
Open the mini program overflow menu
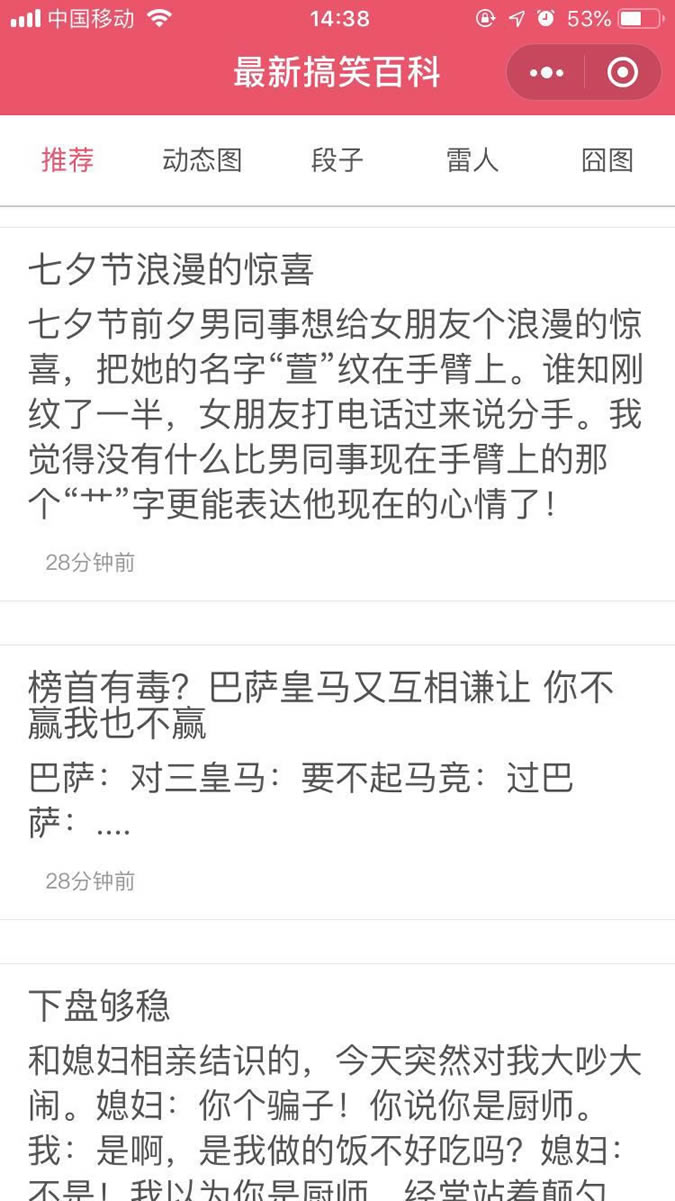[546, 73]
